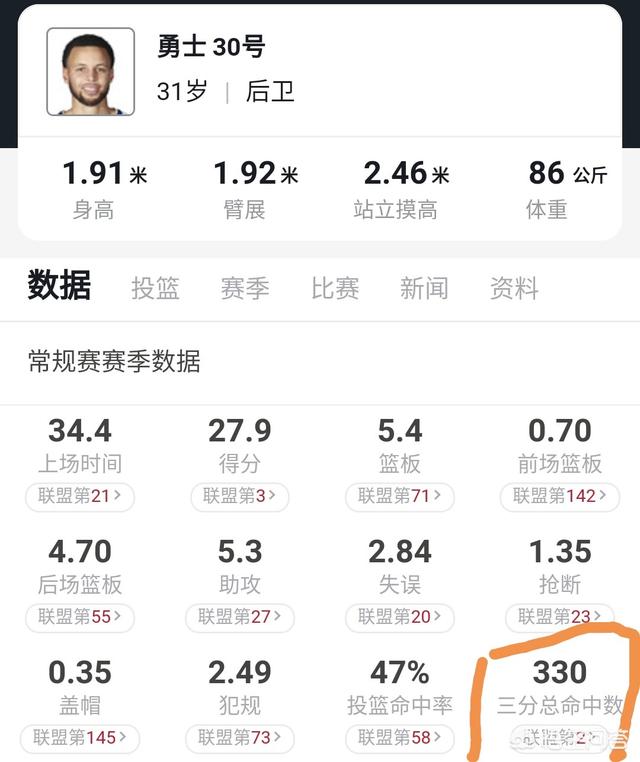Open 联盟第23 ranking under 抢断

point(560,617)
